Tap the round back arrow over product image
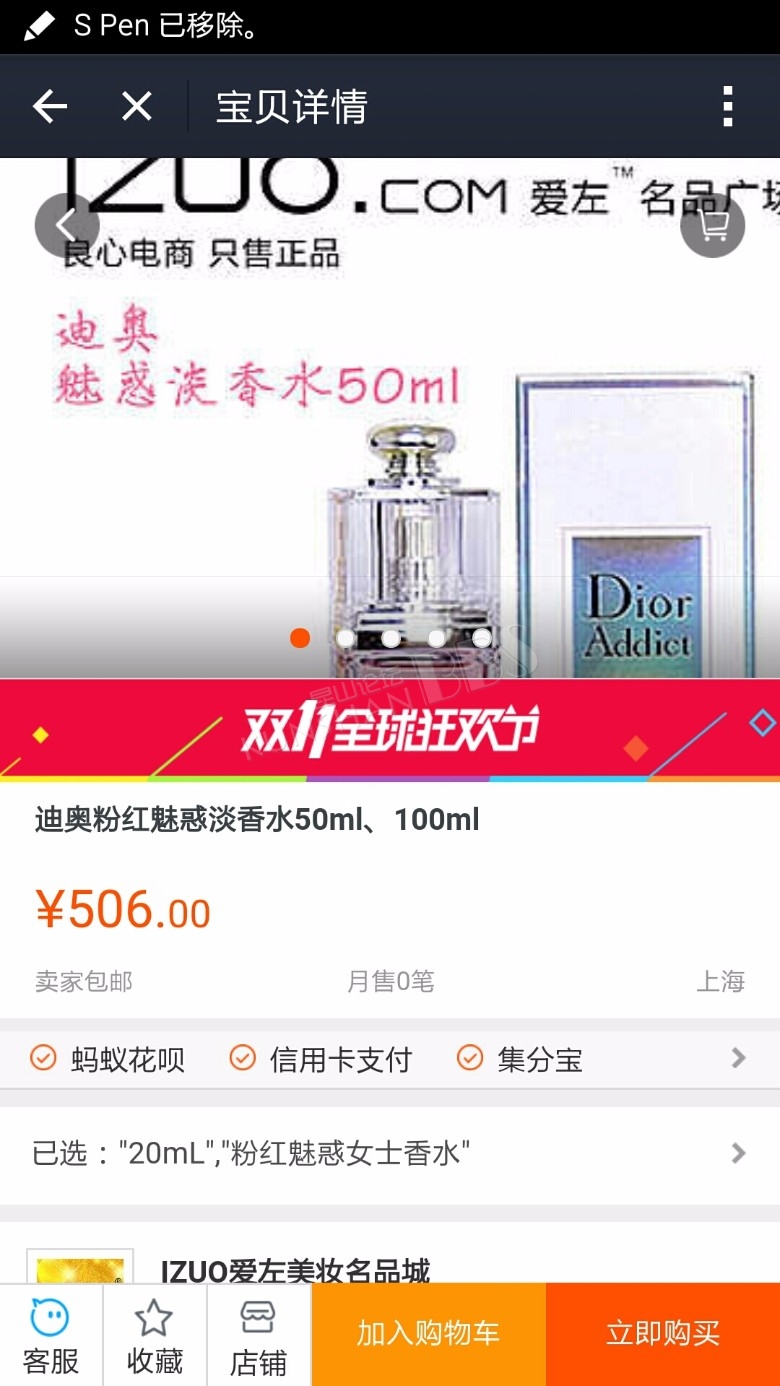780x1386 pixels. point(67,225)
